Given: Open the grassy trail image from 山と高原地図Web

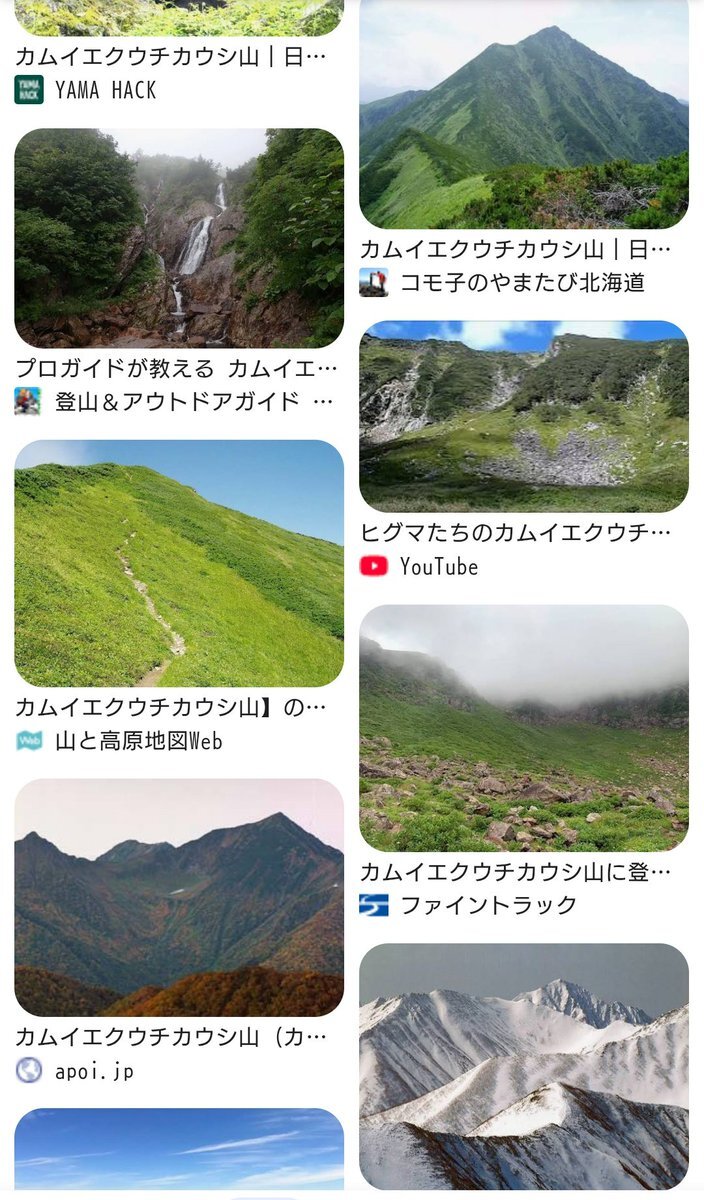Looking at the screenshot, I should pos(179,563).
